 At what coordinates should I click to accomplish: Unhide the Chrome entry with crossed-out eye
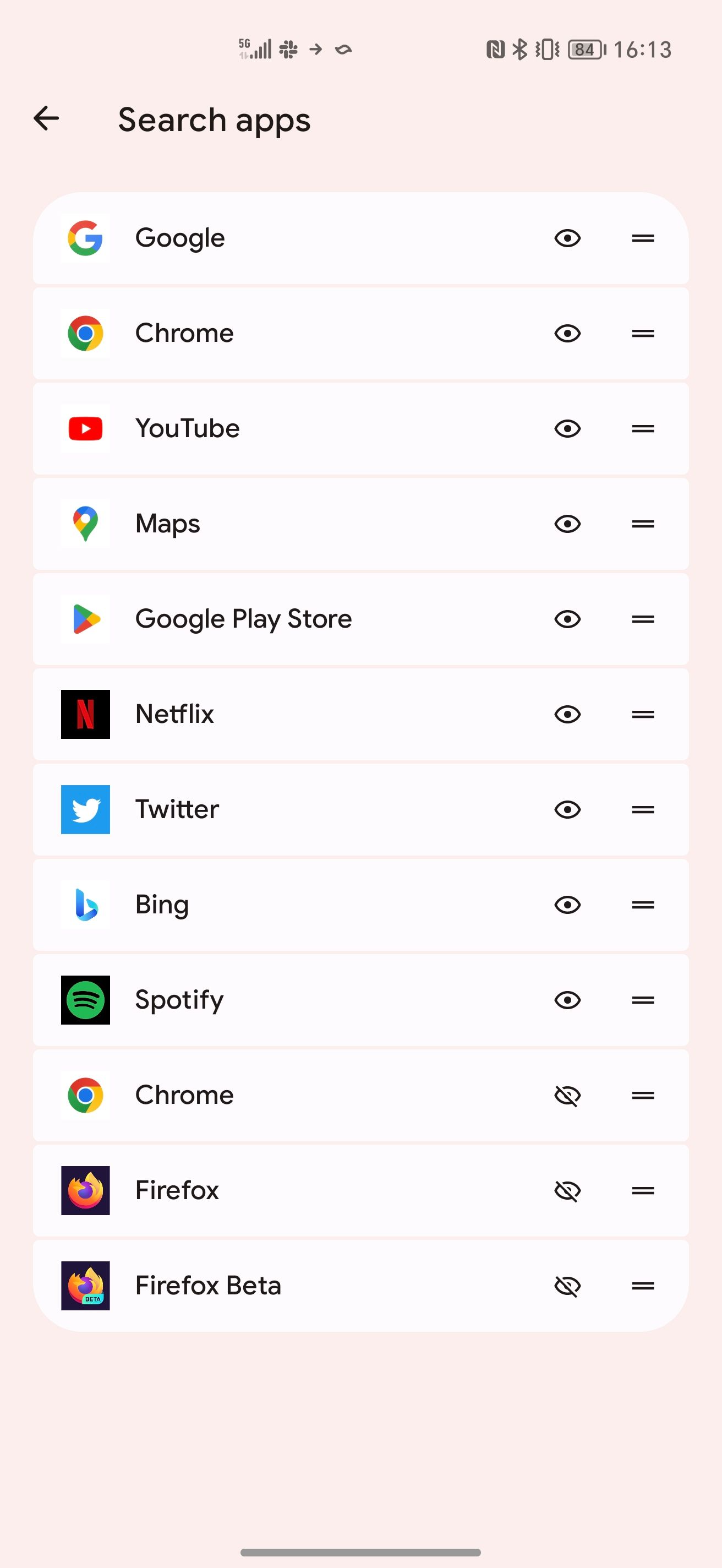pos(567,1096)
